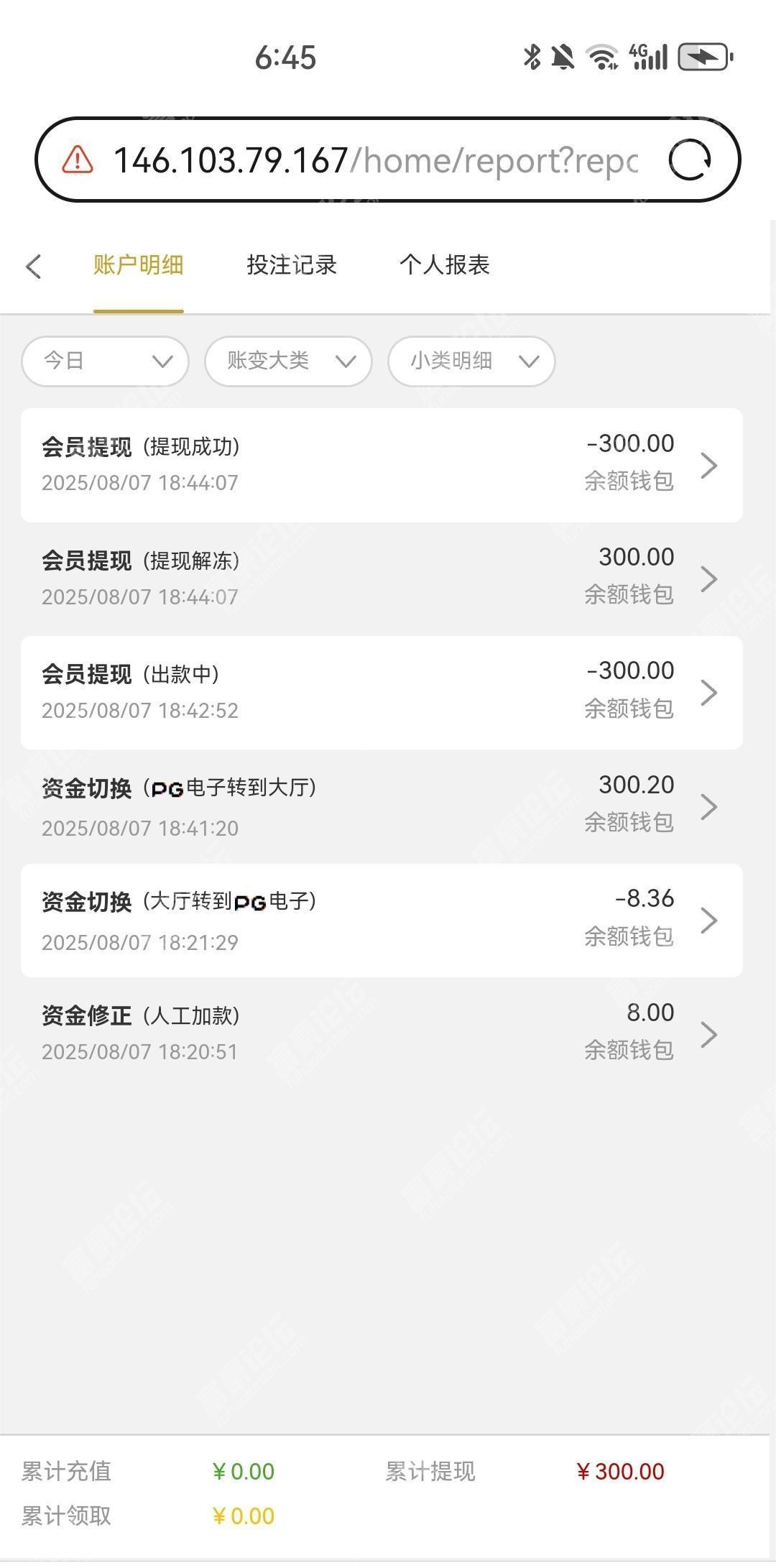Image resolution: width=776 pixels, height=1568 pixels.
Task: Open the 今日 date dropdown
Action: [106, 361]
